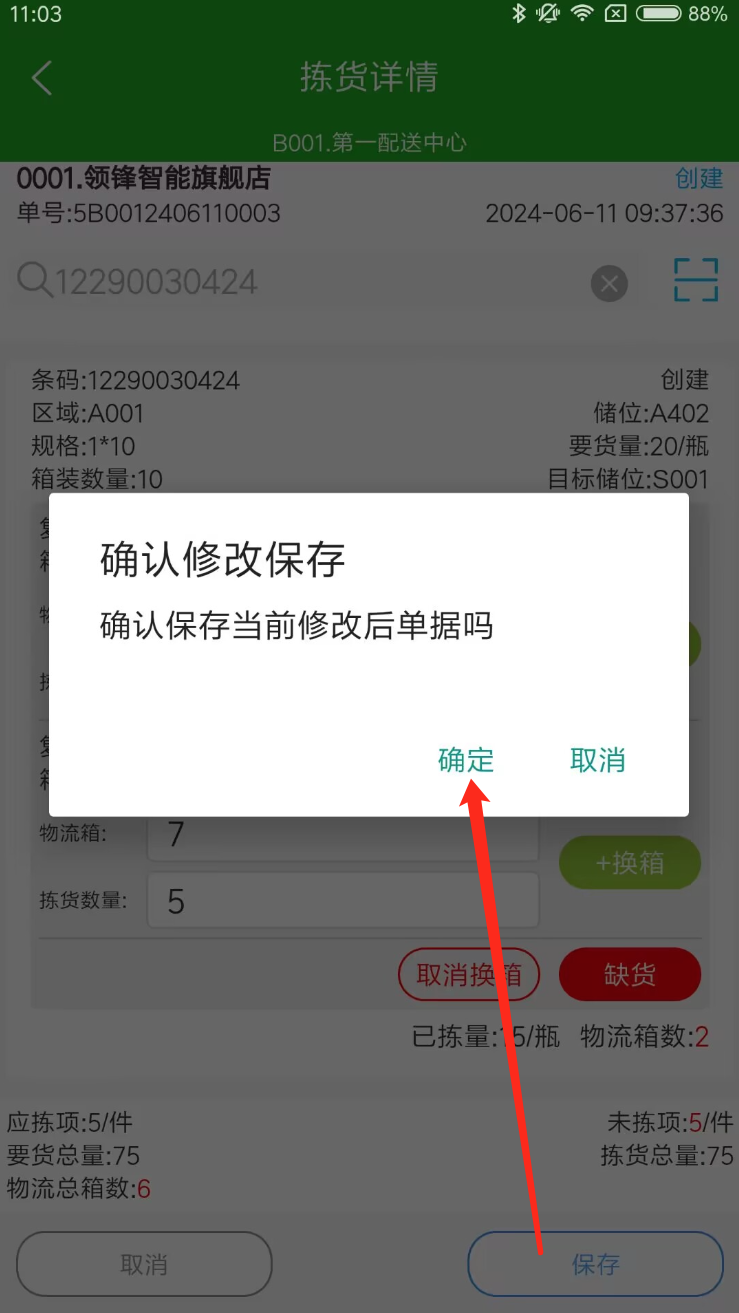The image size is (739, 1313).
Task: Edit 拣货数量 field showing 5
Action: 342,901
